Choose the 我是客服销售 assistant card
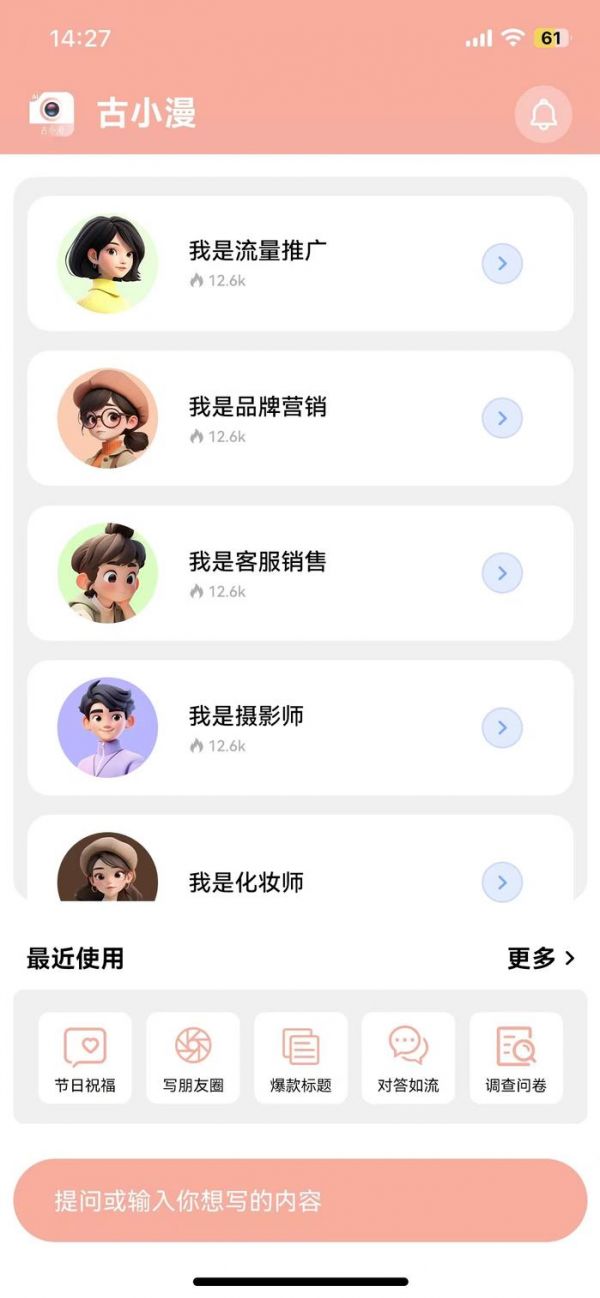The image size is (600, 1298). click(x=300, y=573)
